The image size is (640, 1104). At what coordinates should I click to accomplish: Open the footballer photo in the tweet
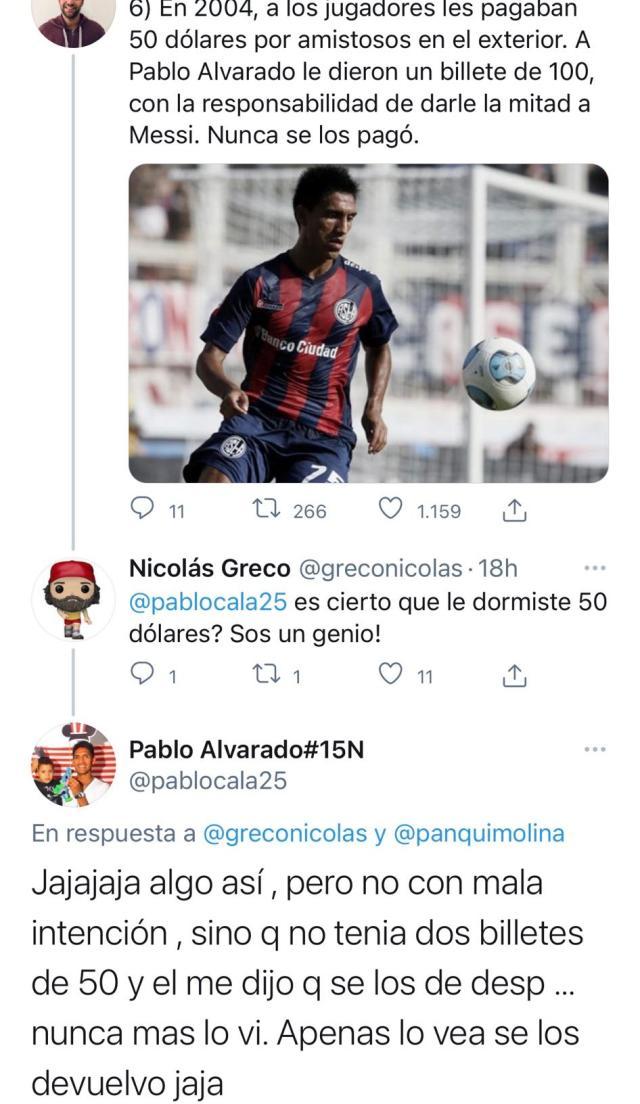click(368, 323)
